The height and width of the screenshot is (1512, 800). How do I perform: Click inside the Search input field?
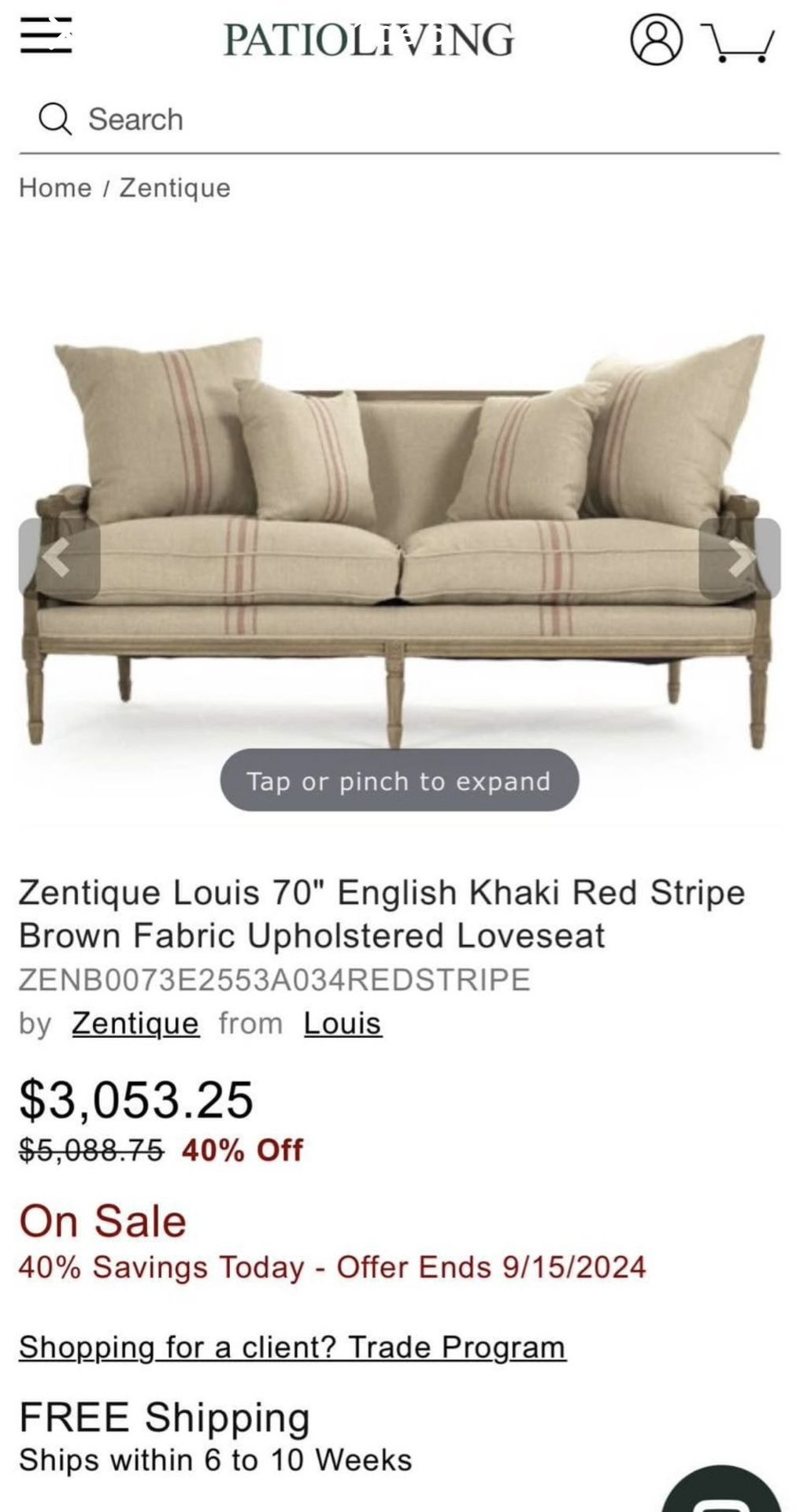pos(315,118)
